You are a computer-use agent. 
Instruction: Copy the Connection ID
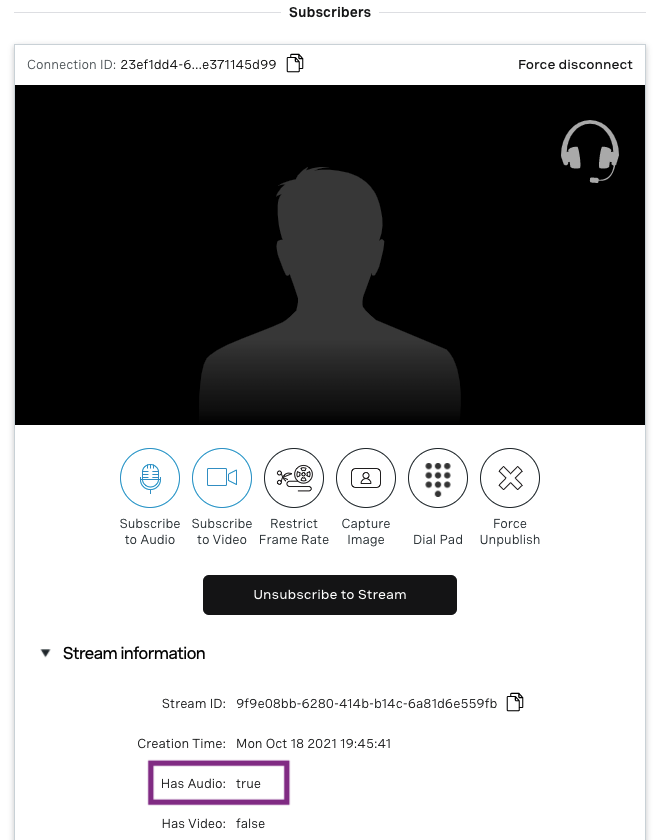tap(294, 64)
